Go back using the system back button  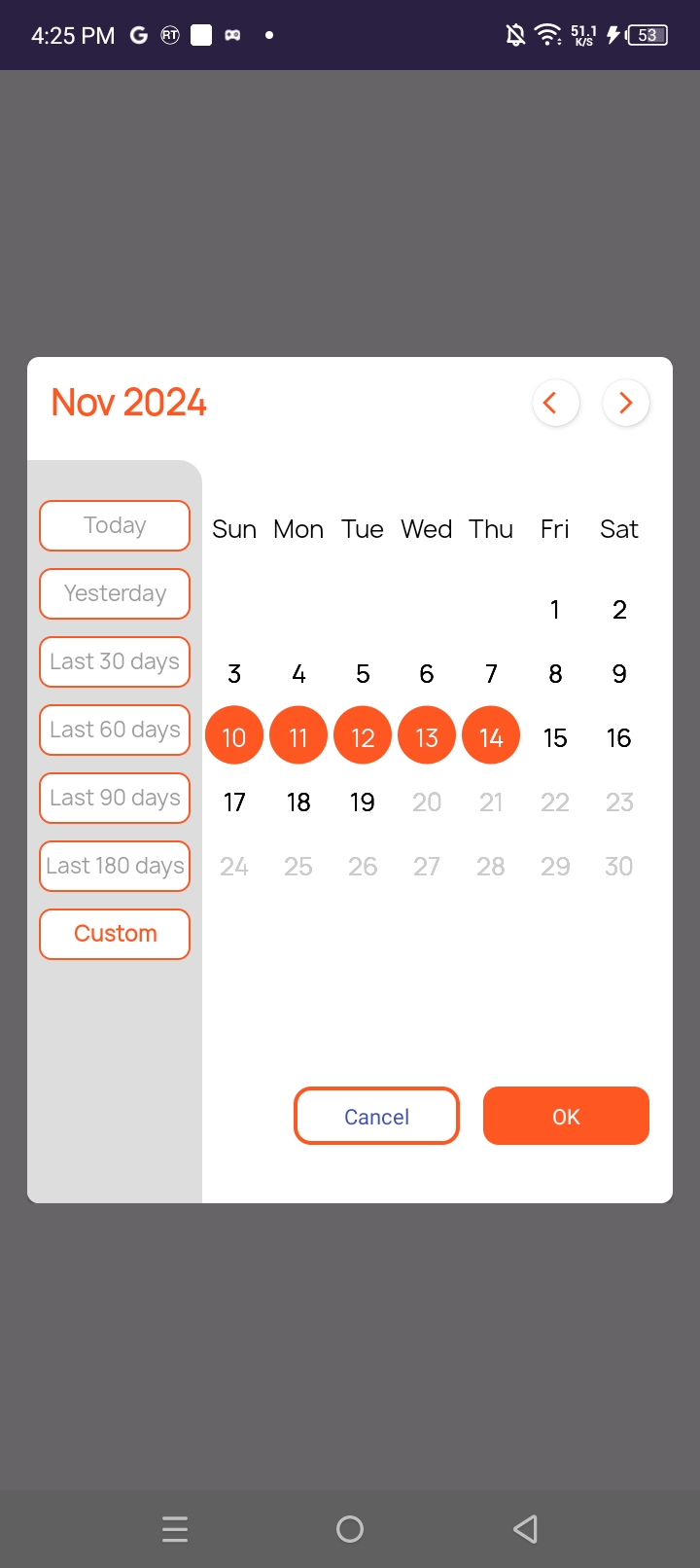pos(525,1529)
